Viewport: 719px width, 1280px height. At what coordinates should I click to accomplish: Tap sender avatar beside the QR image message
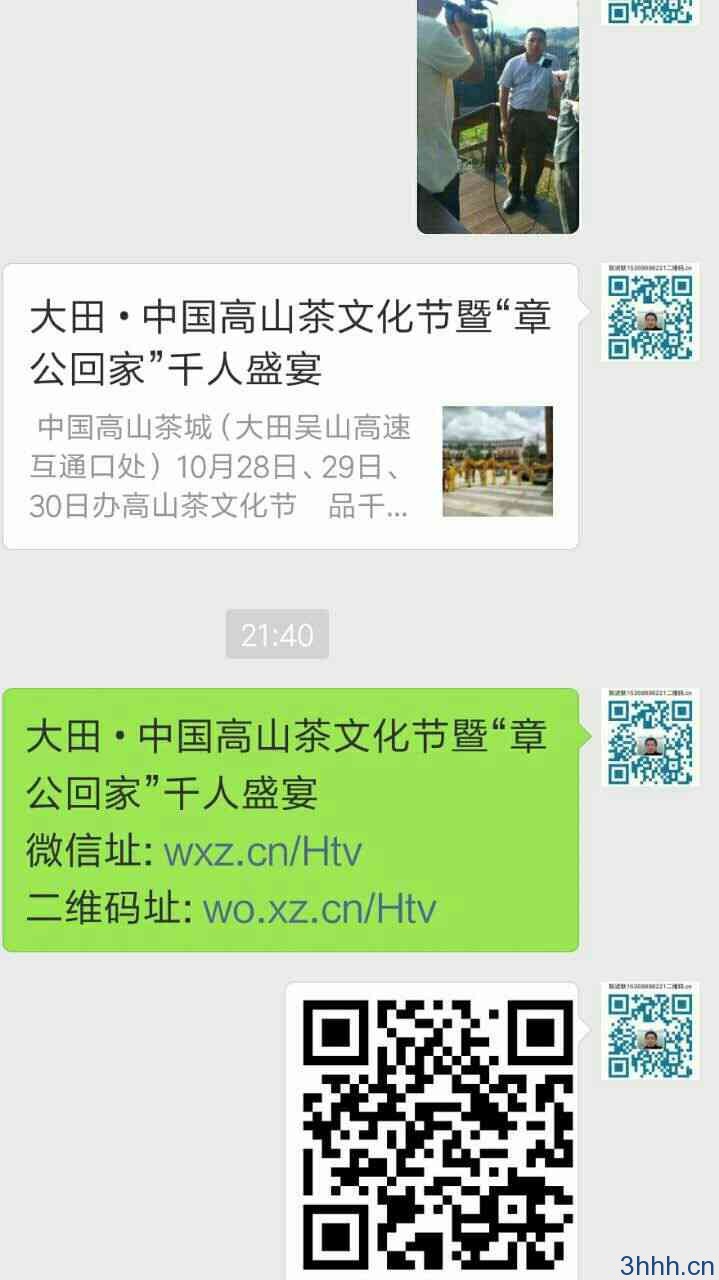tap(650, 1031)
